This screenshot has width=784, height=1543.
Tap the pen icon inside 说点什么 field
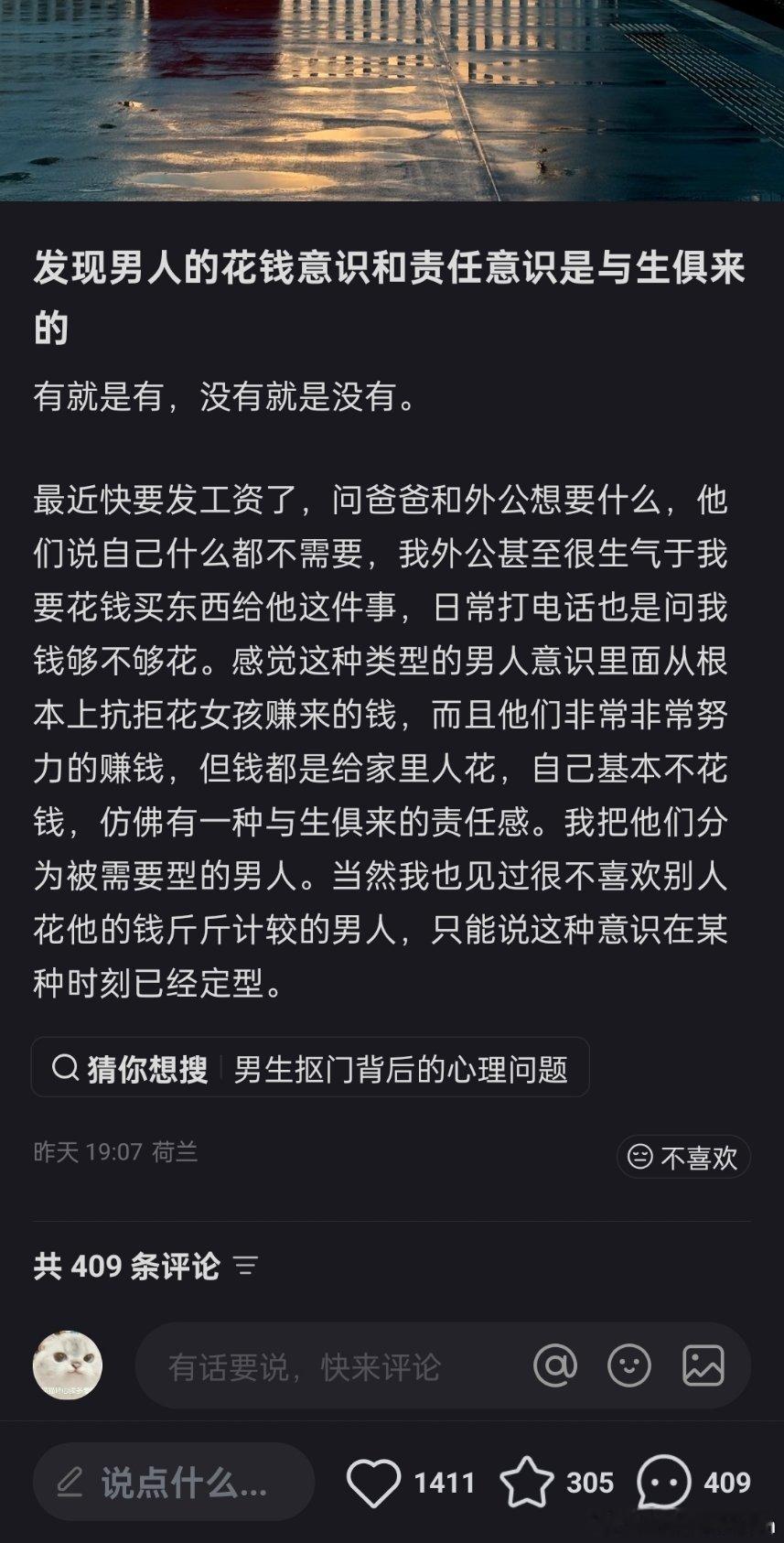70,1482
